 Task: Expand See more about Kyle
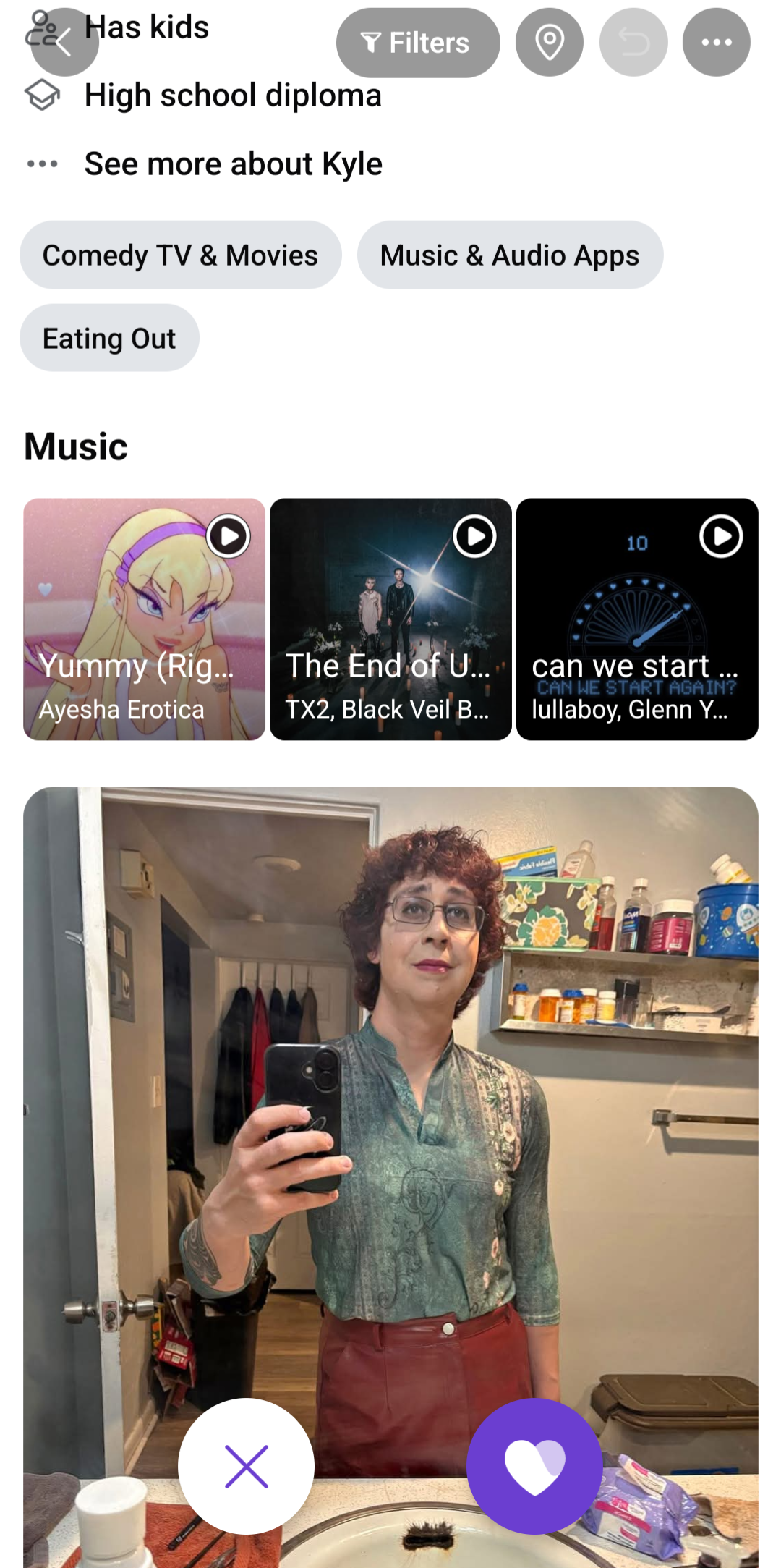coord(233,164)
